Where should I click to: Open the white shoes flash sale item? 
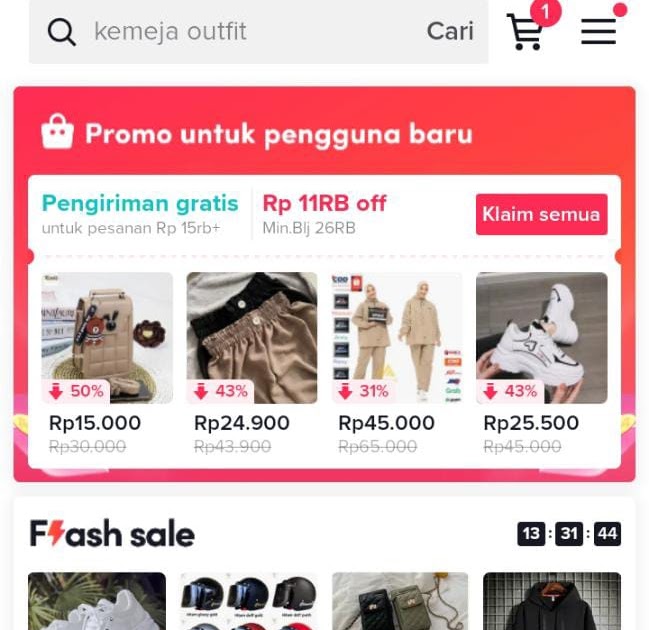tap(97, 602)
